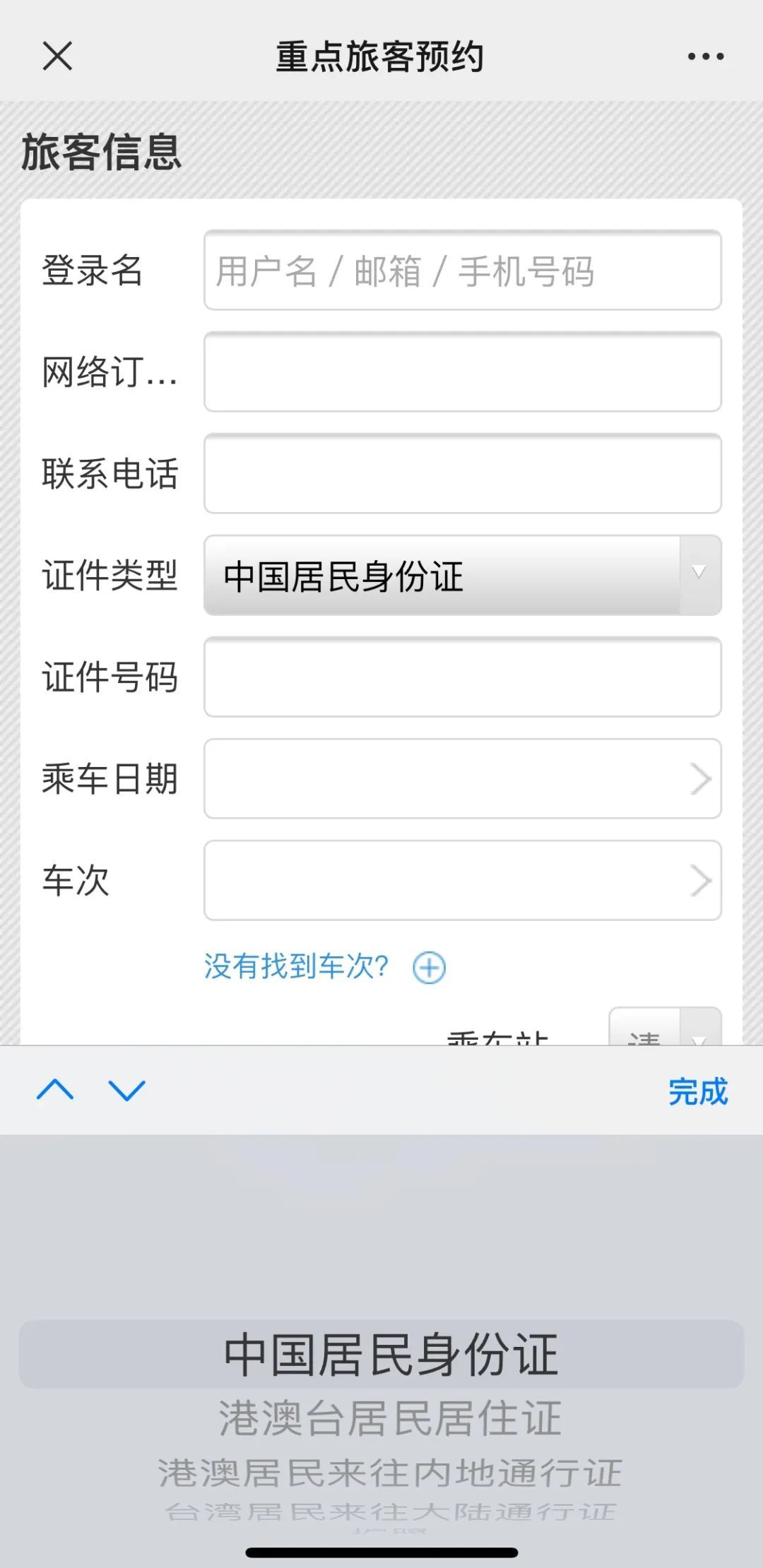Screen dimensions: 763x1568
Task: Tap the 证件号码 input field
Action: click(x=462, y=677)
